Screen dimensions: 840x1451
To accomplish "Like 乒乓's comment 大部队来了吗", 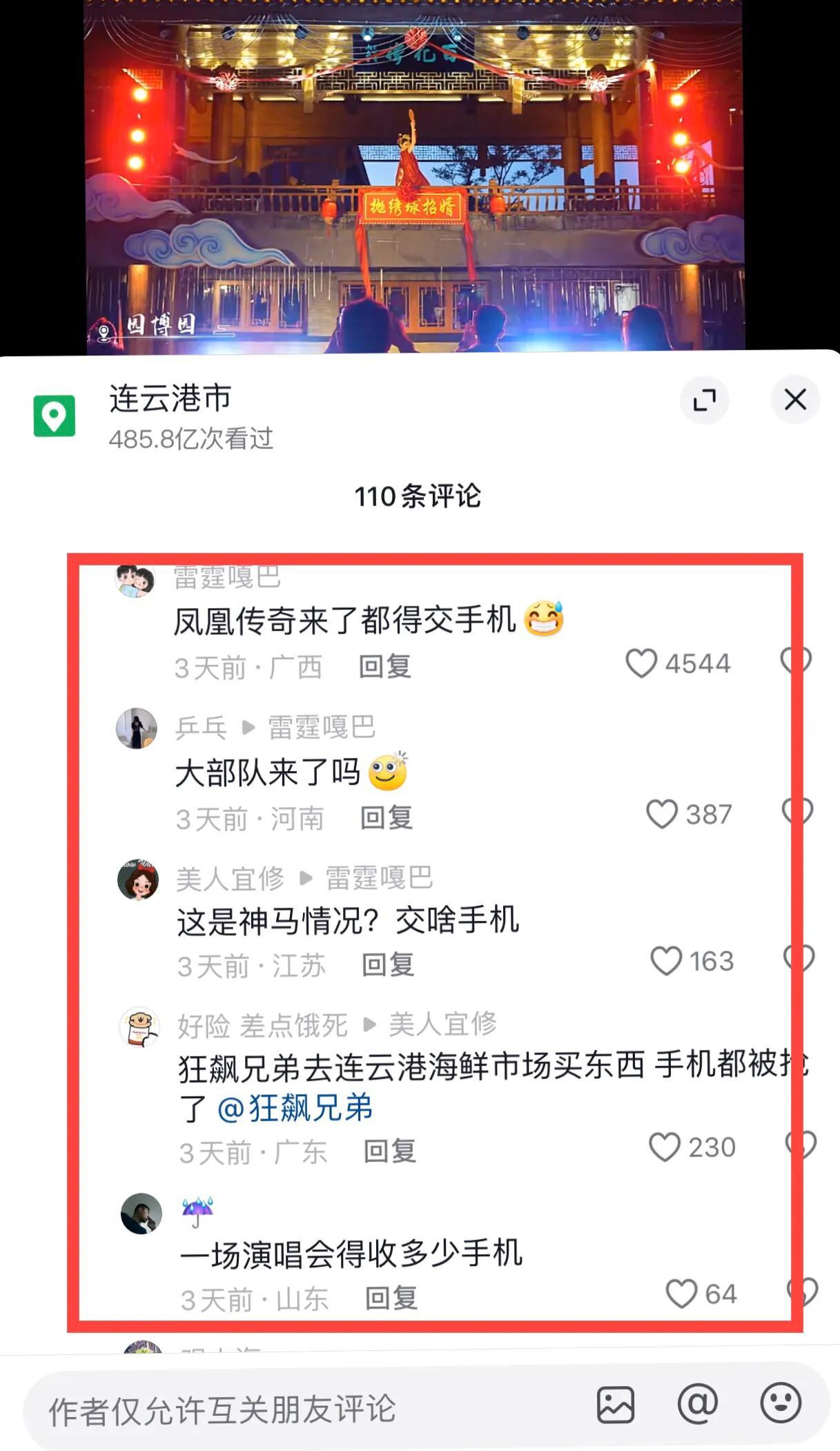I will coord(661,815).
